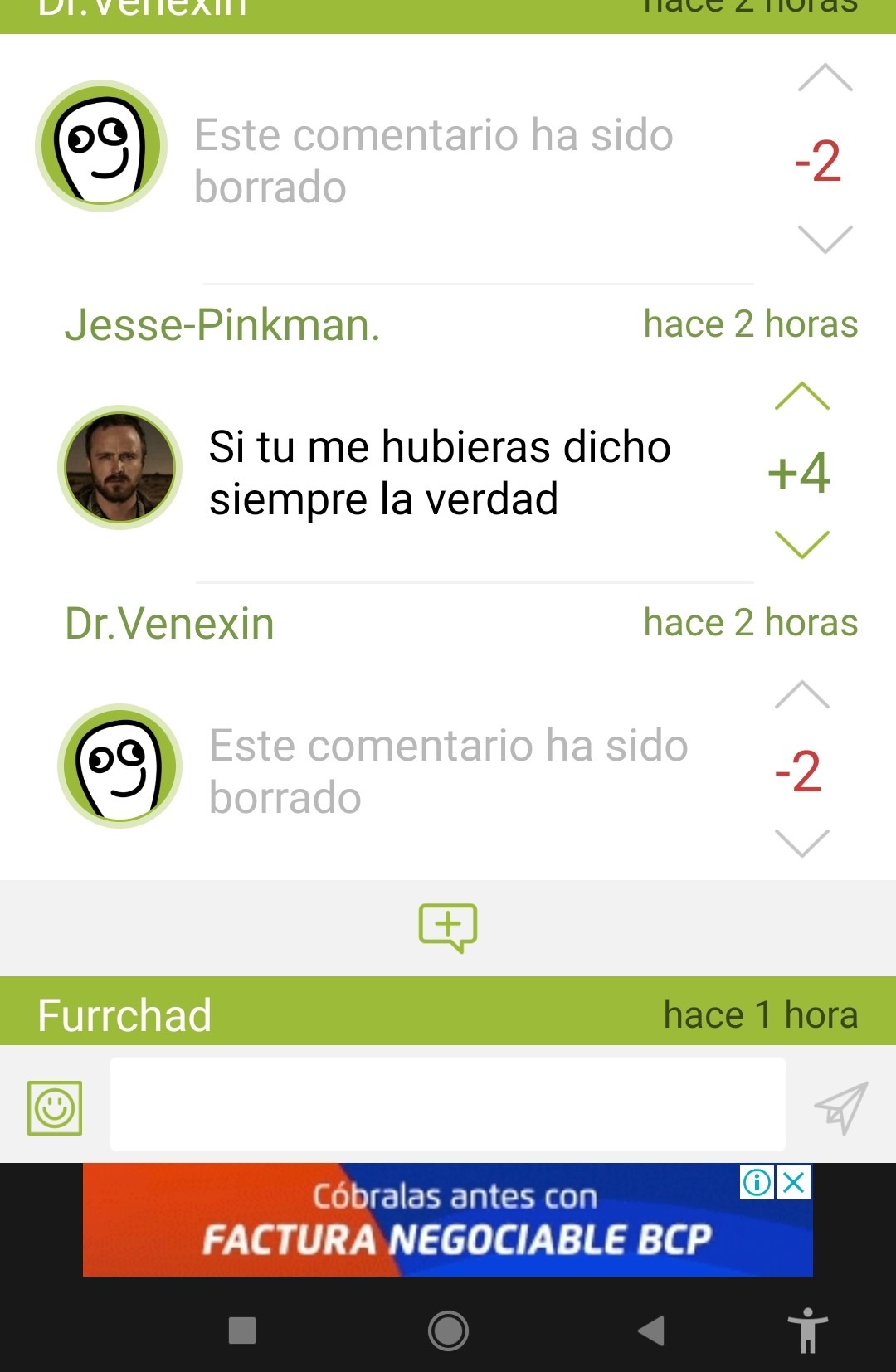Downvote Jesse-Pinkman.'s comment
896x1372 pixels.
click(801, 543)
